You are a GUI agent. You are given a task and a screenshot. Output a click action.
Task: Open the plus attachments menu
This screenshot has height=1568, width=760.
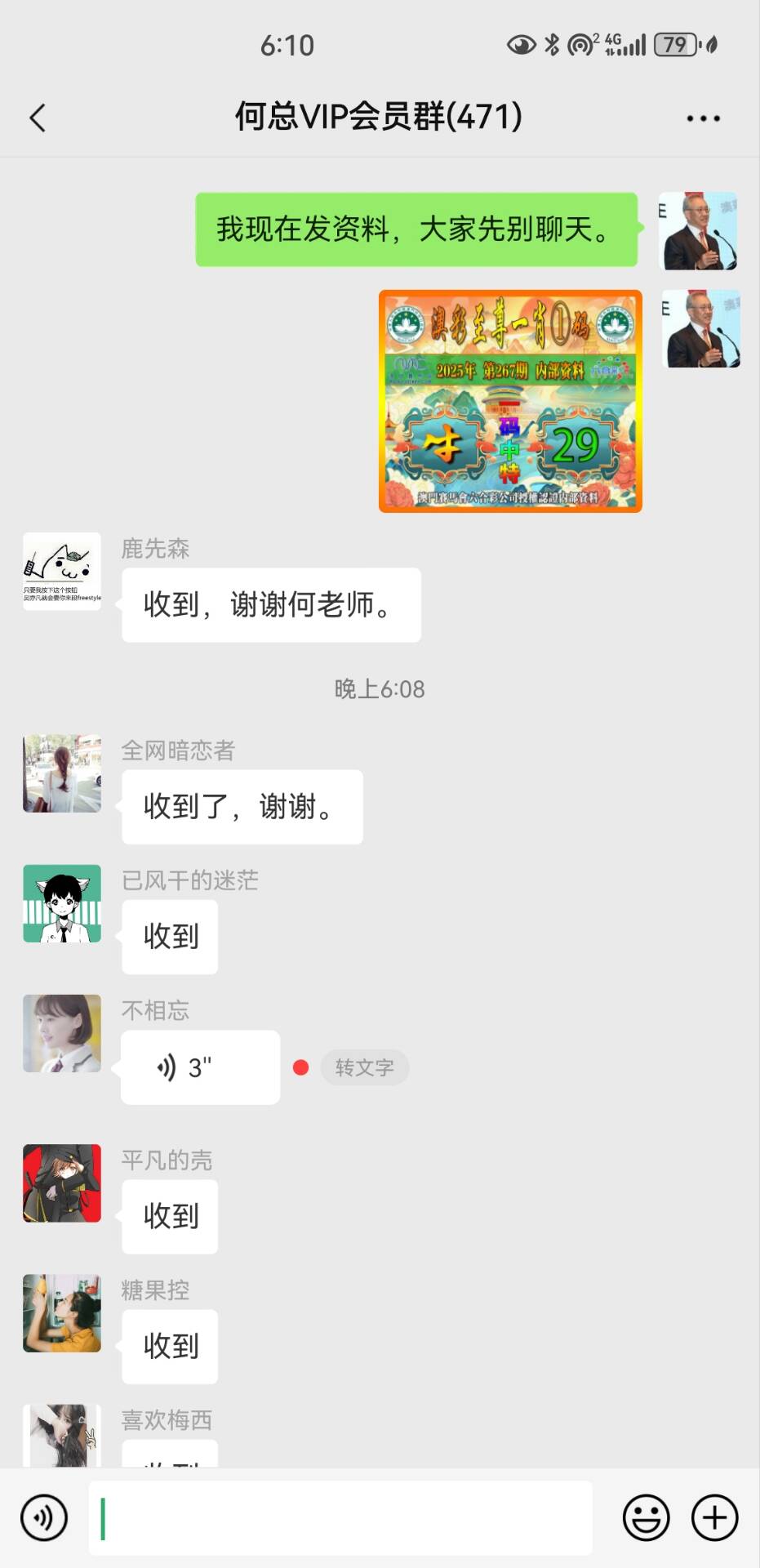click(x=714, y=1518)
